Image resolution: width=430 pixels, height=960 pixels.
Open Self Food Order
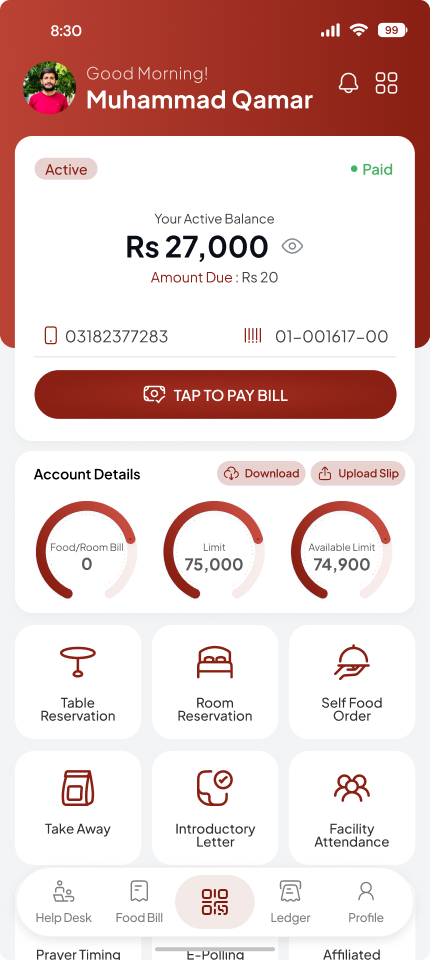click(x=352, y=682)
